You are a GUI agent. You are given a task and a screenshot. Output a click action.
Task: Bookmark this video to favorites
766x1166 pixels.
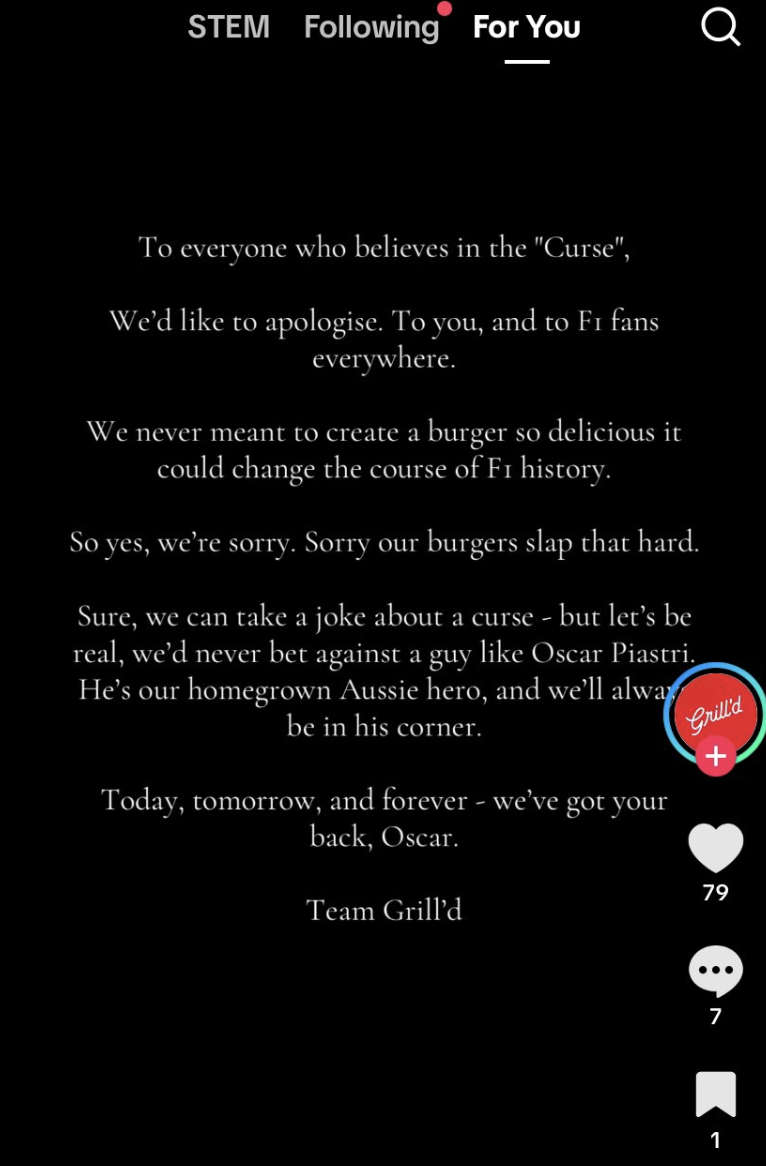(x=716, y=1094)
